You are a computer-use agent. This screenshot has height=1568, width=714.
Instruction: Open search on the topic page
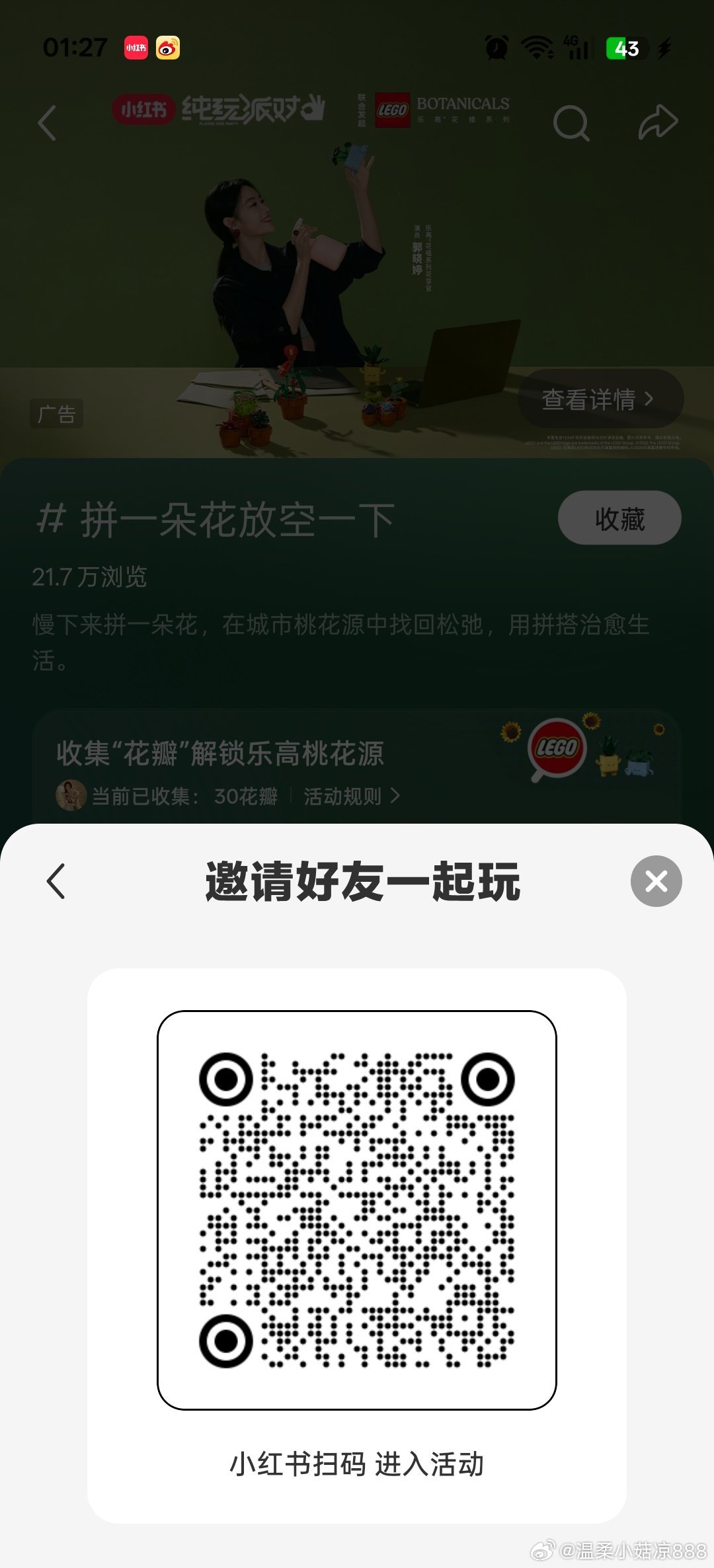(571, 123)
